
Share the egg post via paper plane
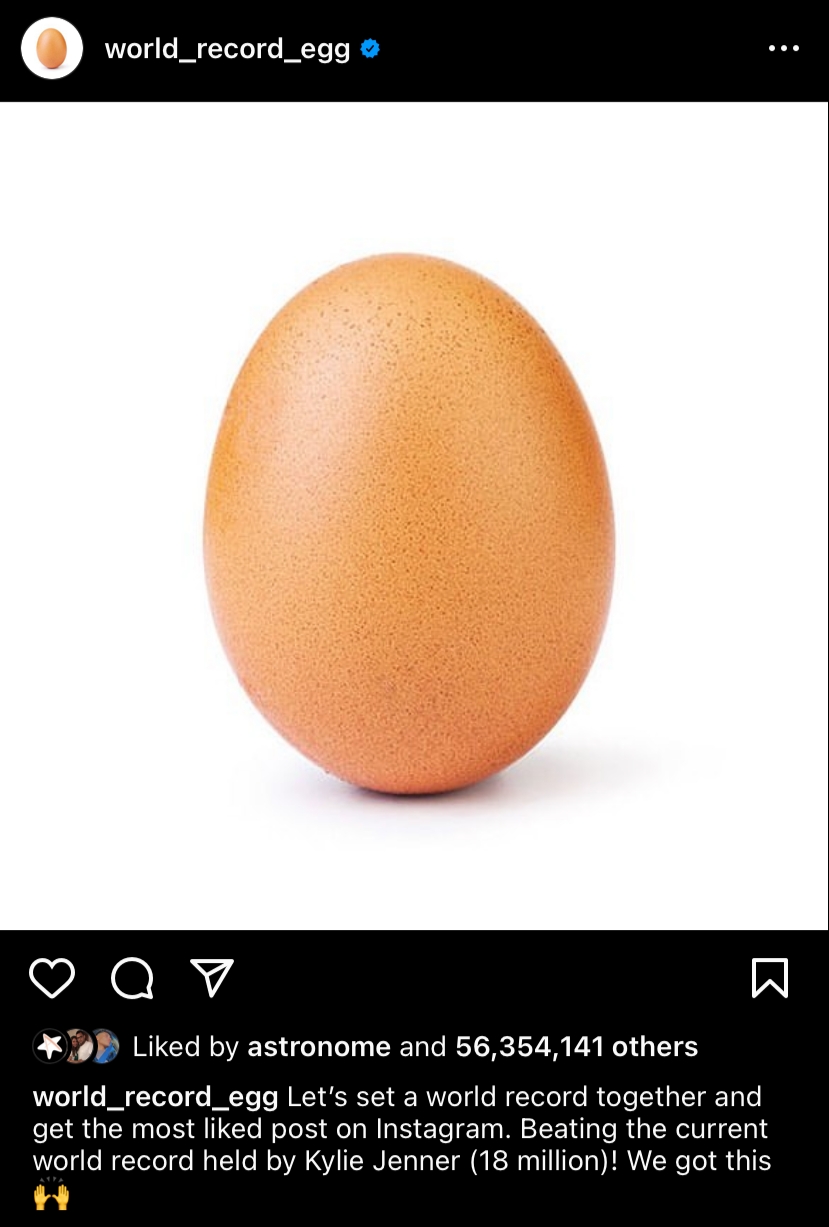212,978
